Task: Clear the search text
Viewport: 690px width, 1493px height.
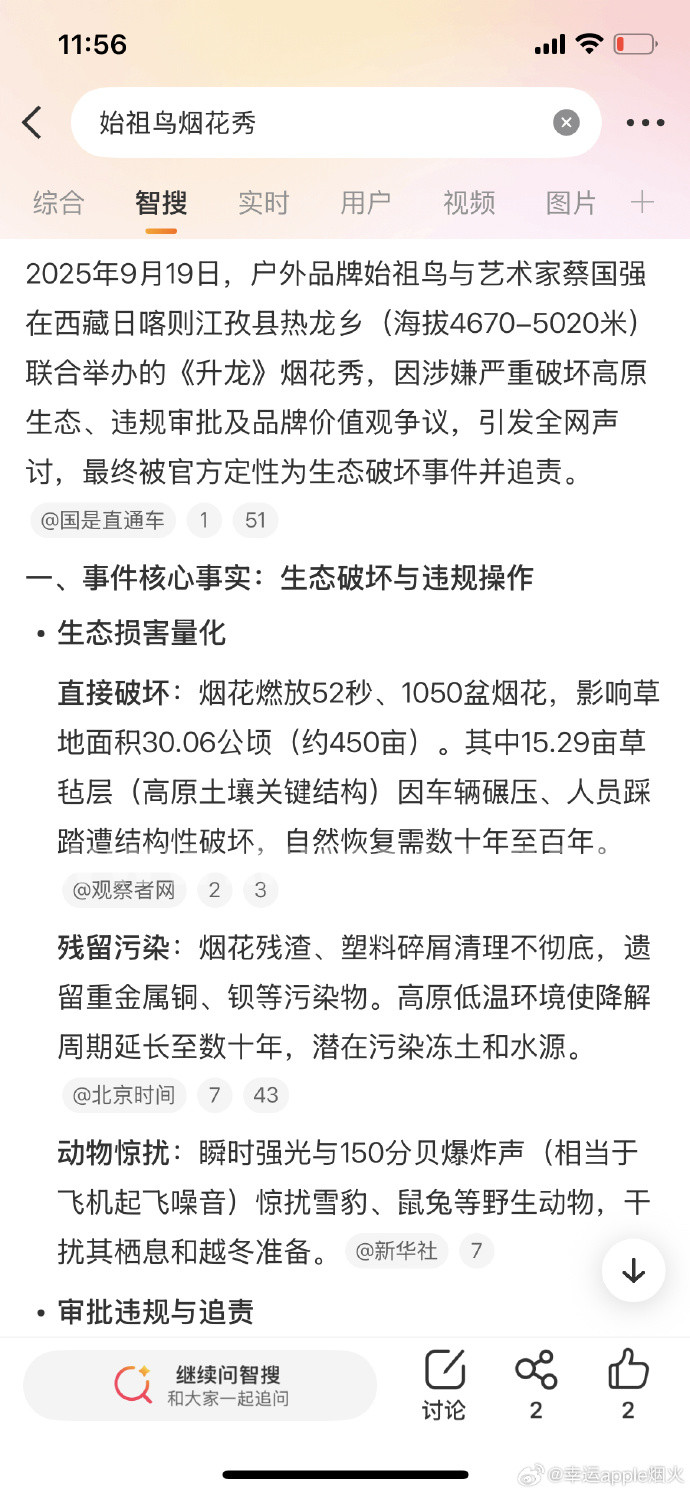Action: [x=566, y=123]
